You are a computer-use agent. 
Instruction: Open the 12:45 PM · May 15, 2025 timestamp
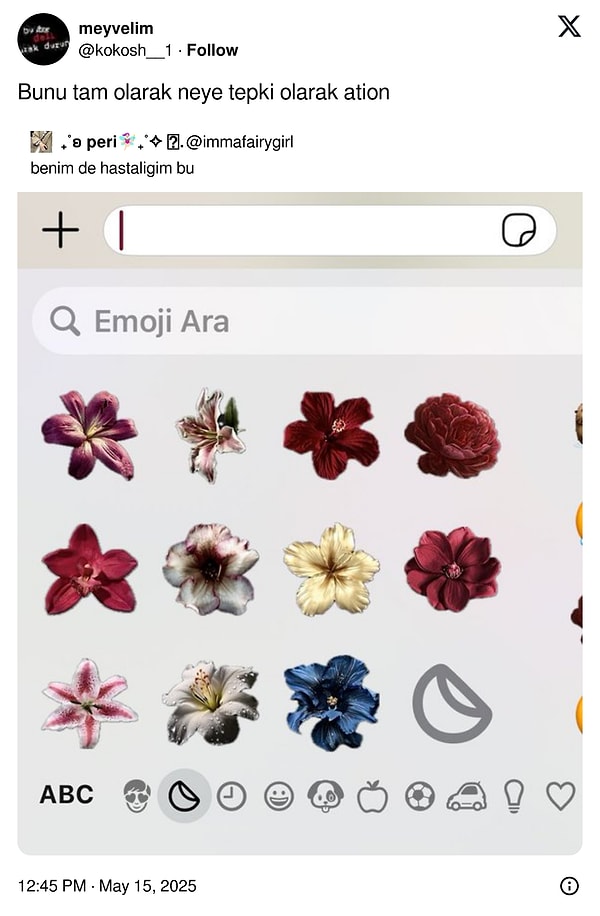[107, 885]
